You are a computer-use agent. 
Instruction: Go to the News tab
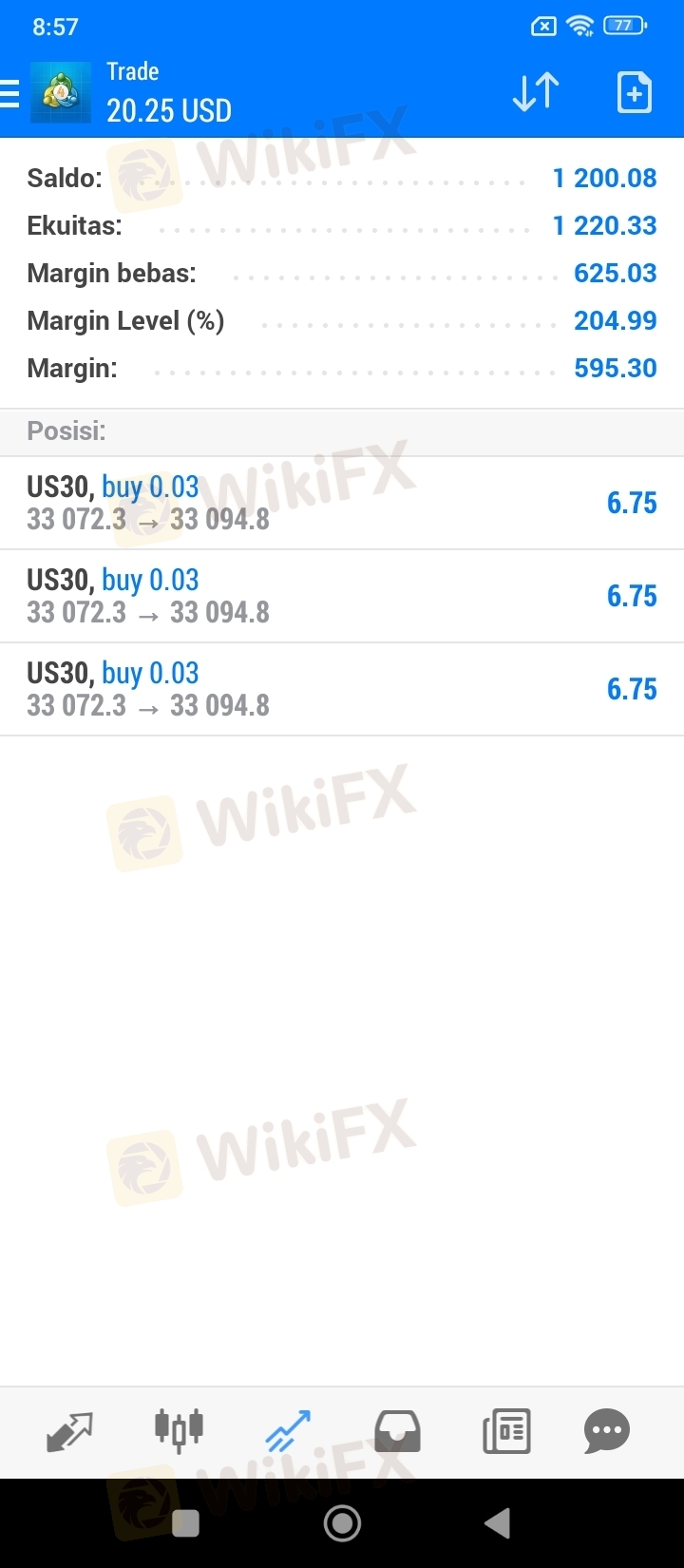click(506, 1431)
